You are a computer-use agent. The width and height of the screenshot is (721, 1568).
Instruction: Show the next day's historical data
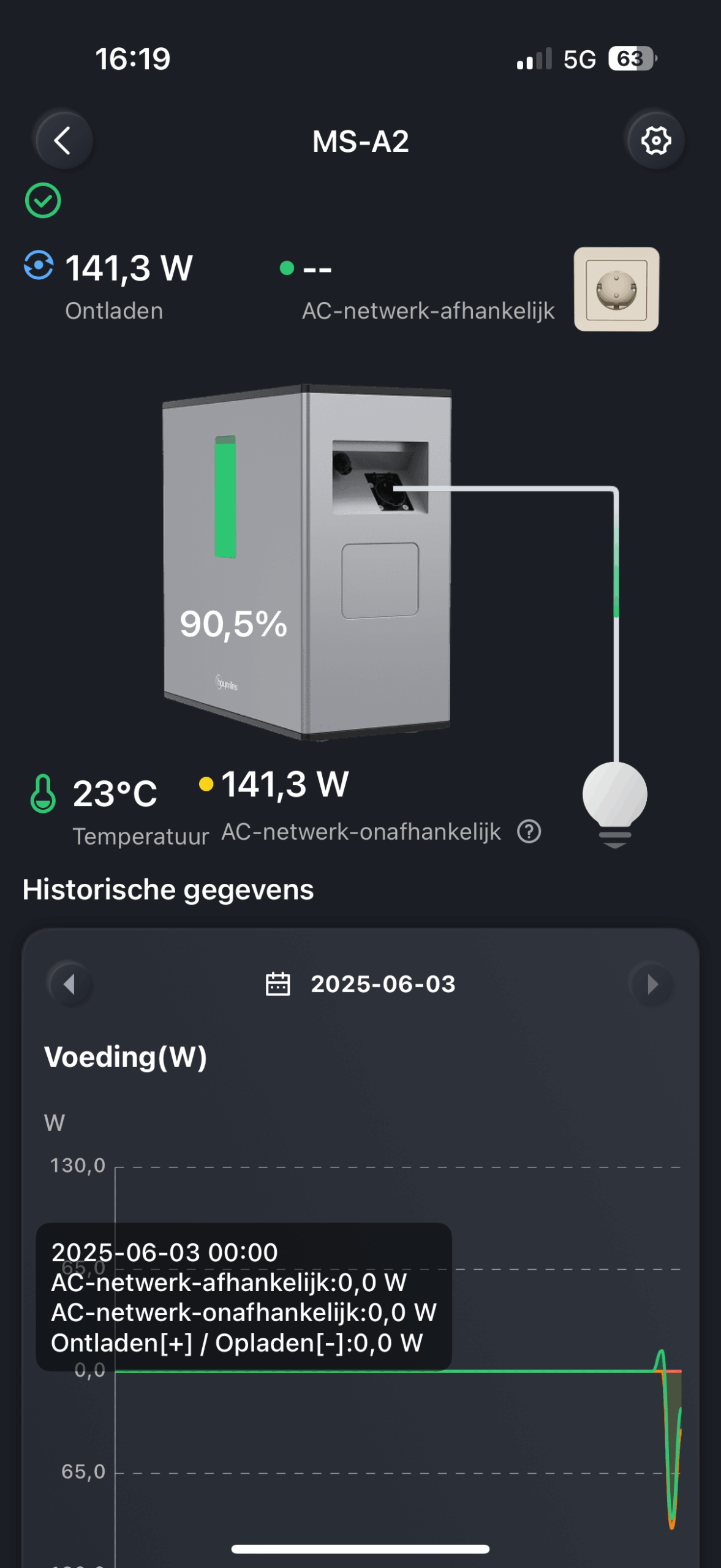652,984
